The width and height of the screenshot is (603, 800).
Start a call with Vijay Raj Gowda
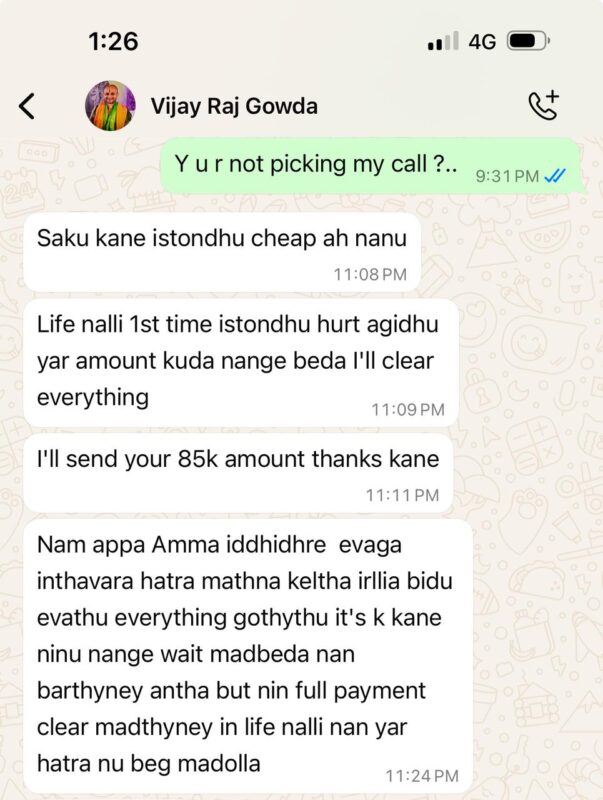click(x=543, y=106)
